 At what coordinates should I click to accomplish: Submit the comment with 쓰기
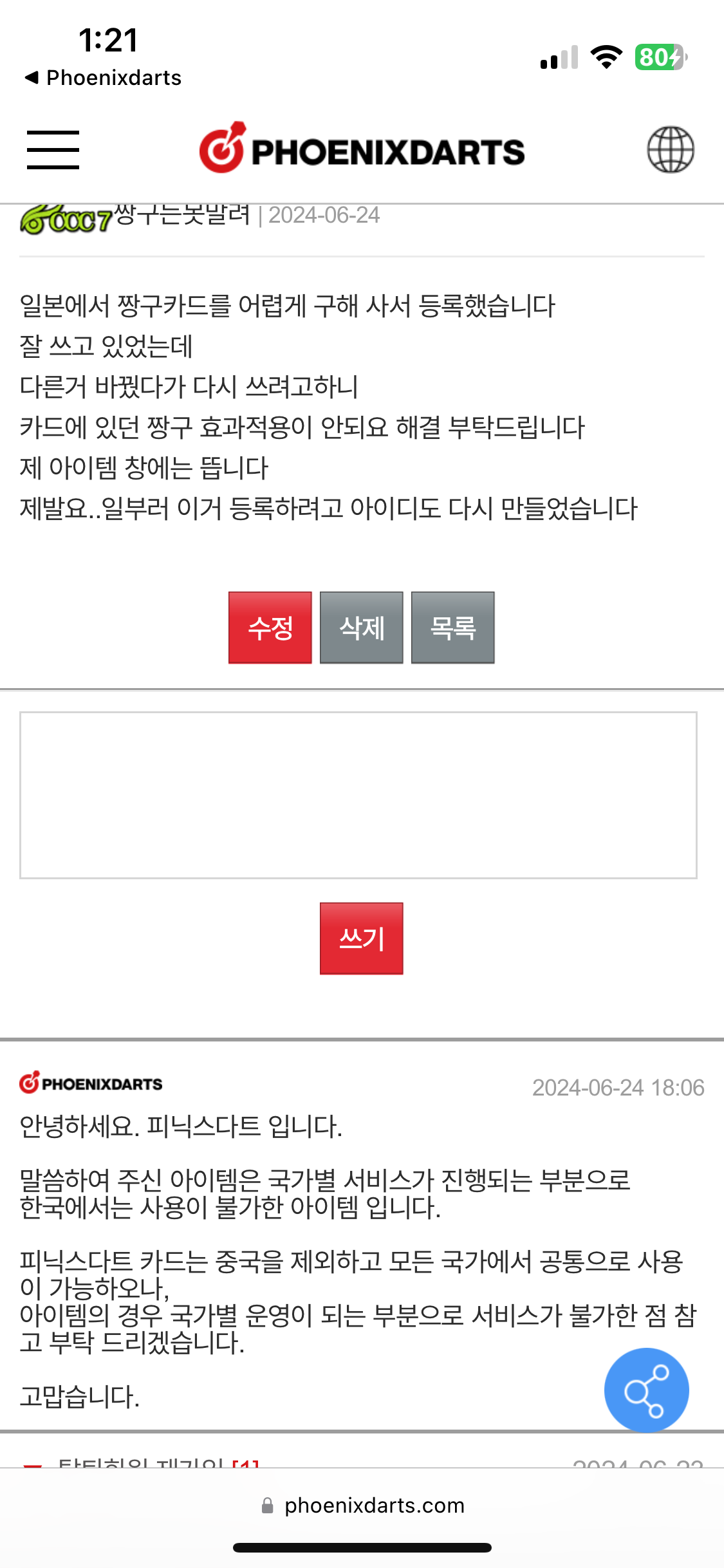(362, 938)
